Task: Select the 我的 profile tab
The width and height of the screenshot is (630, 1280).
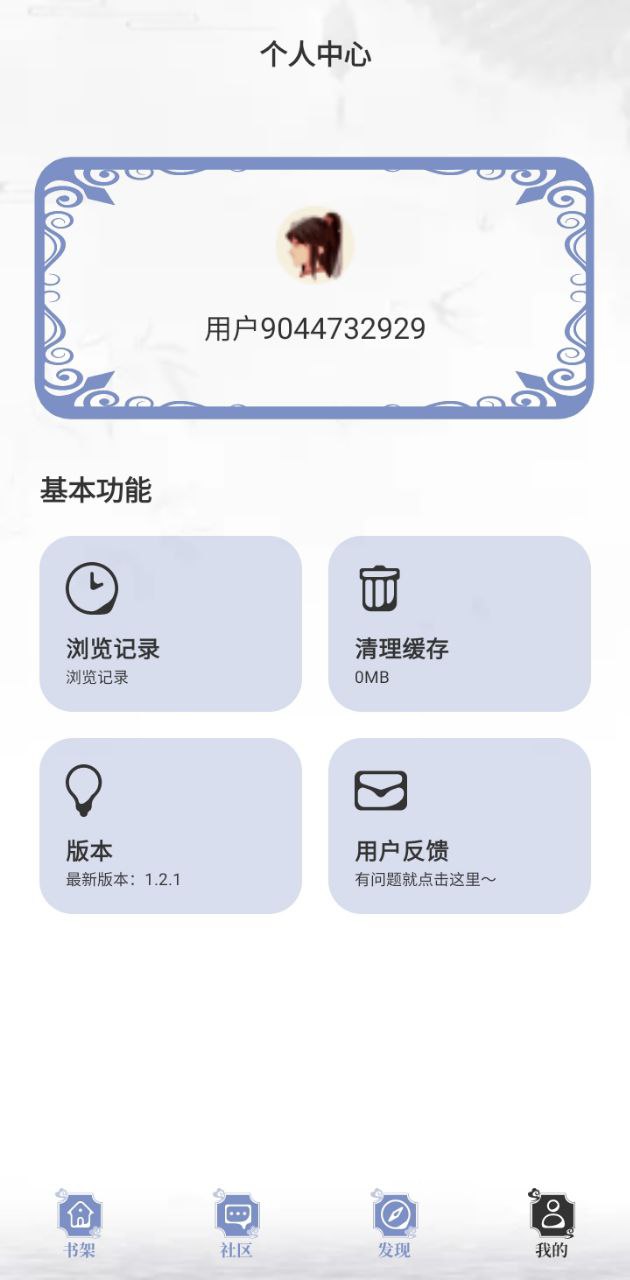Action: click(x=551, y=1224)
